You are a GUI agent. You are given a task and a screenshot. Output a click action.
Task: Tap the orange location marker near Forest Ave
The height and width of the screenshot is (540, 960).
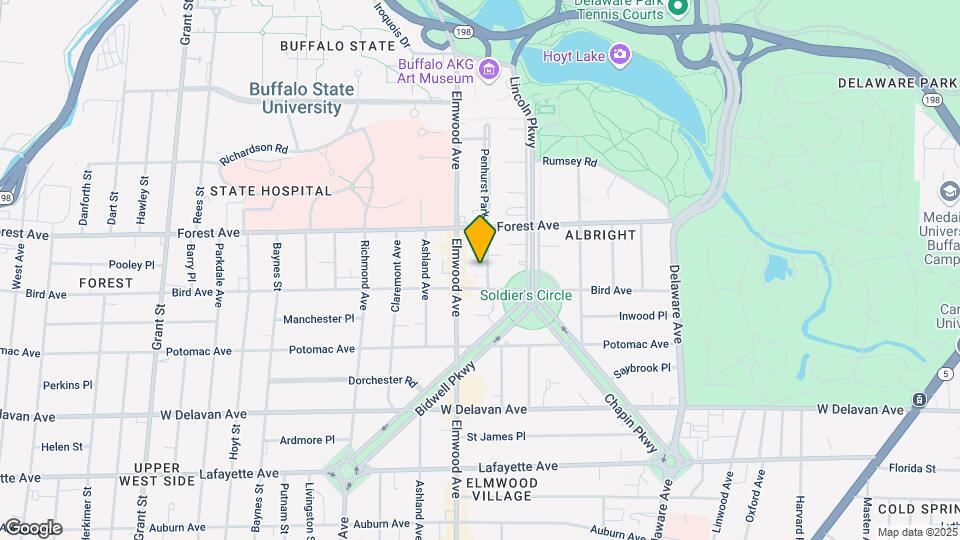coord(481,239)
